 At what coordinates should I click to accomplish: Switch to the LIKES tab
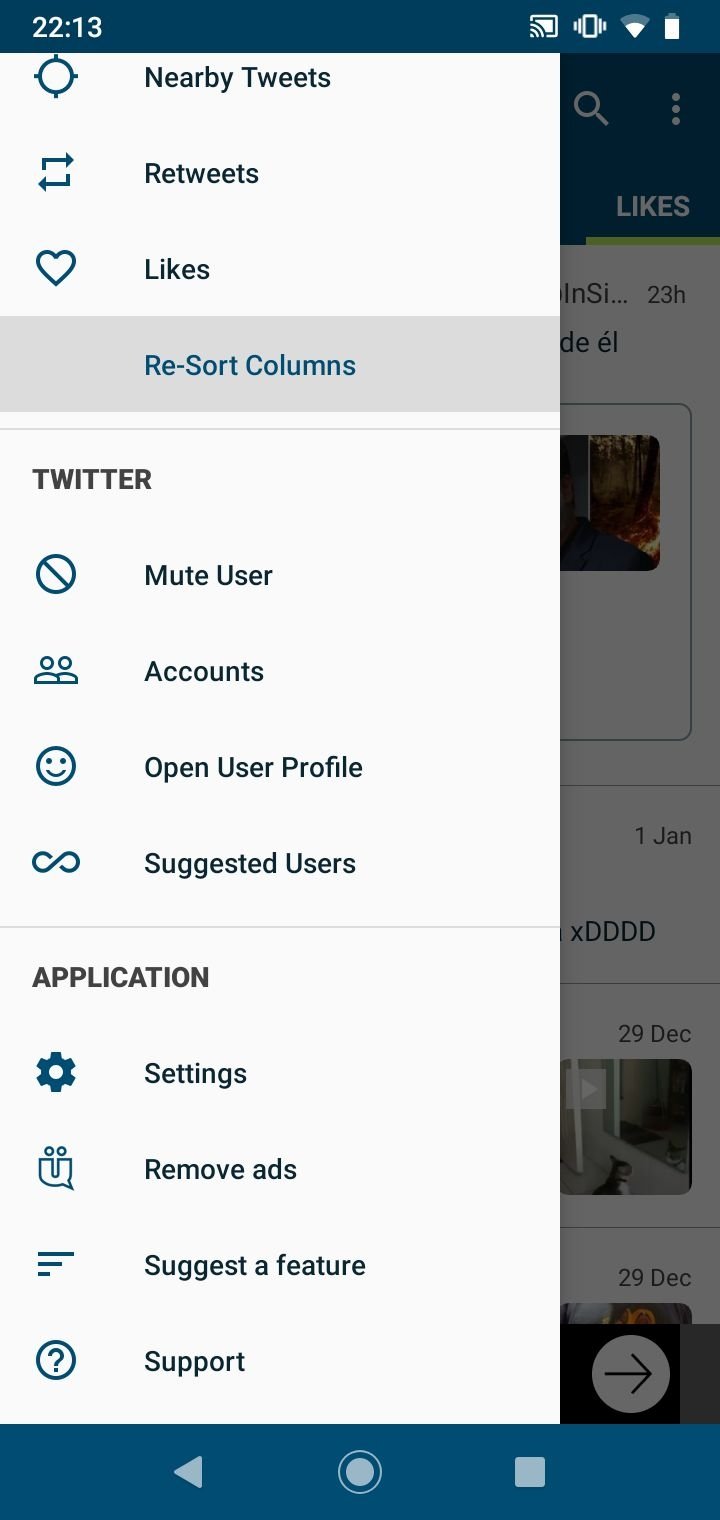pyautogui.click(x=652, y=207)
